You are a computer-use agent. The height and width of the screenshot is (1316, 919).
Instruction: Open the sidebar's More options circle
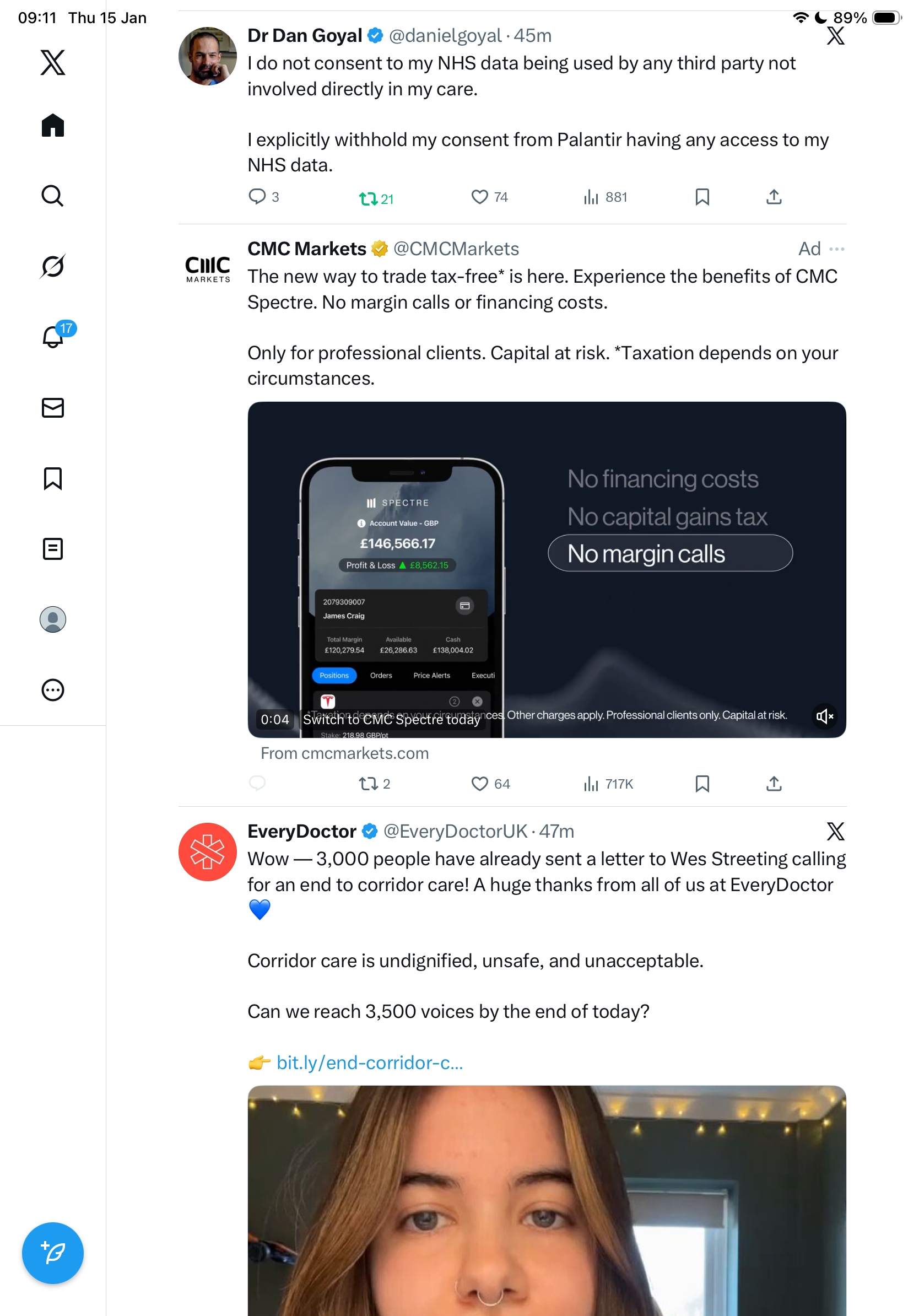coord(53,689)
